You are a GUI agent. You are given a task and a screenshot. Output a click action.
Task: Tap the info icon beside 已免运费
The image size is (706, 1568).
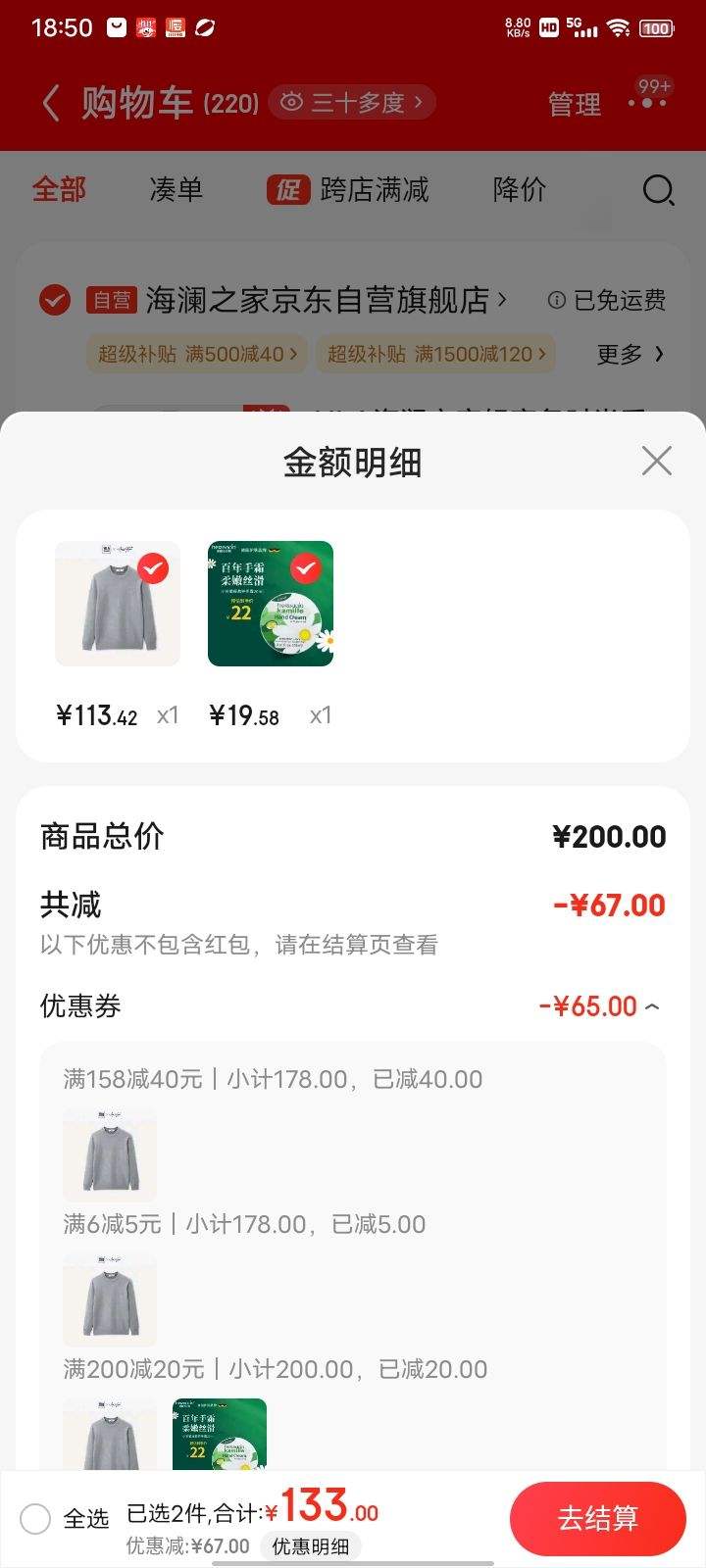556,301
